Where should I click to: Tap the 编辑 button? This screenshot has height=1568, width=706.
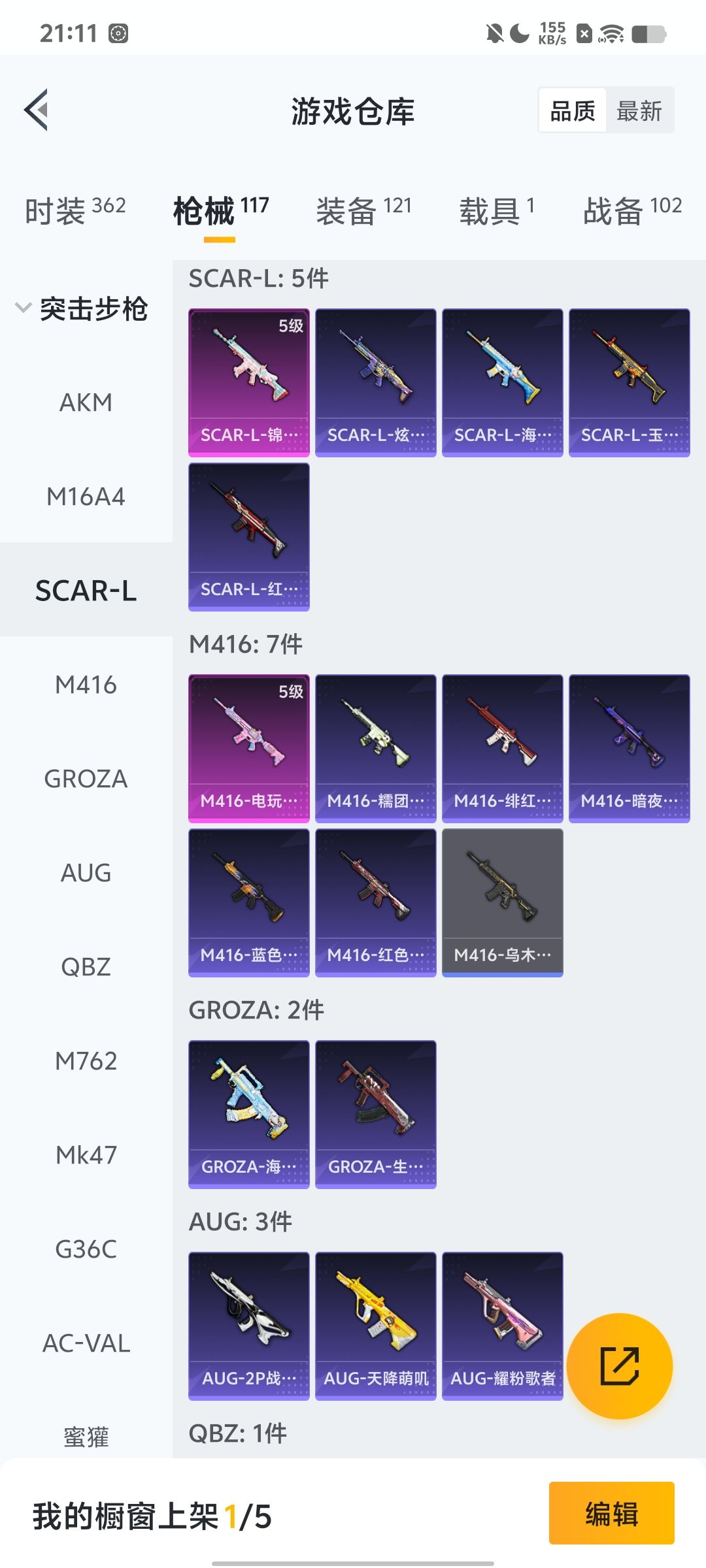pyautogui.click(x=611, y=1513)
